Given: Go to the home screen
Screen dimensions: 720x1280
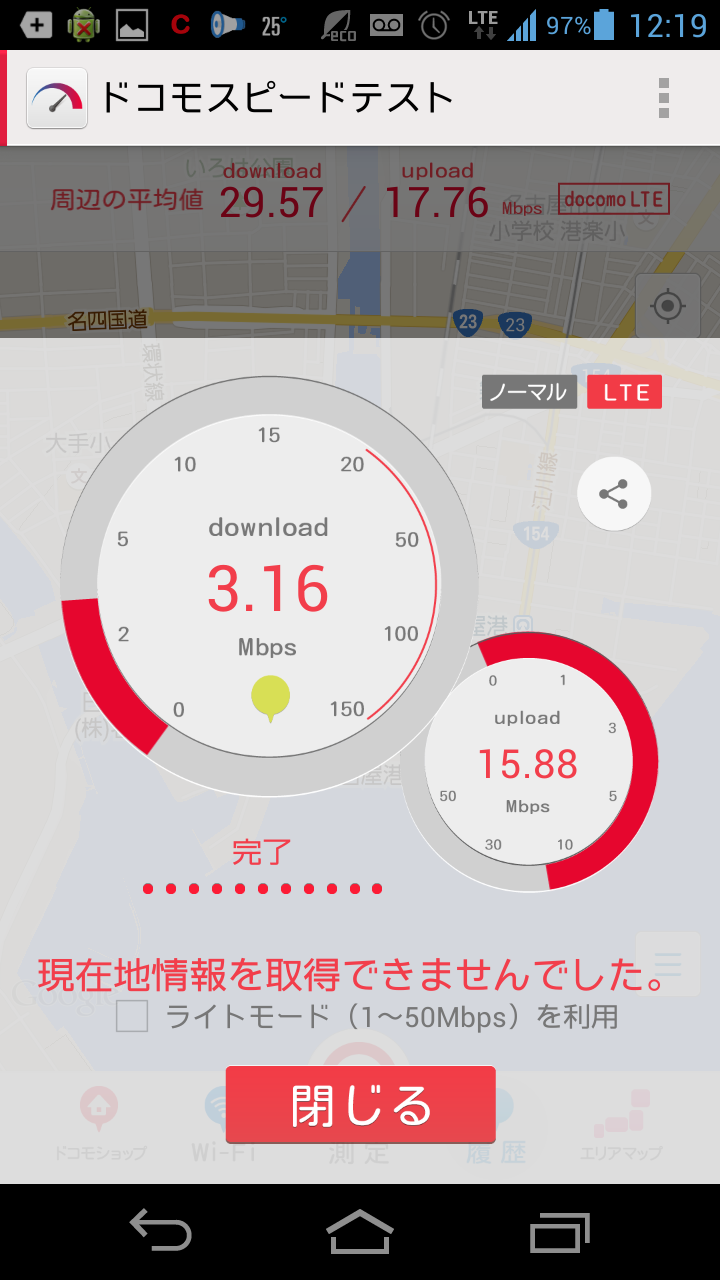Looking at the screenshot, I should (360, 1230).
